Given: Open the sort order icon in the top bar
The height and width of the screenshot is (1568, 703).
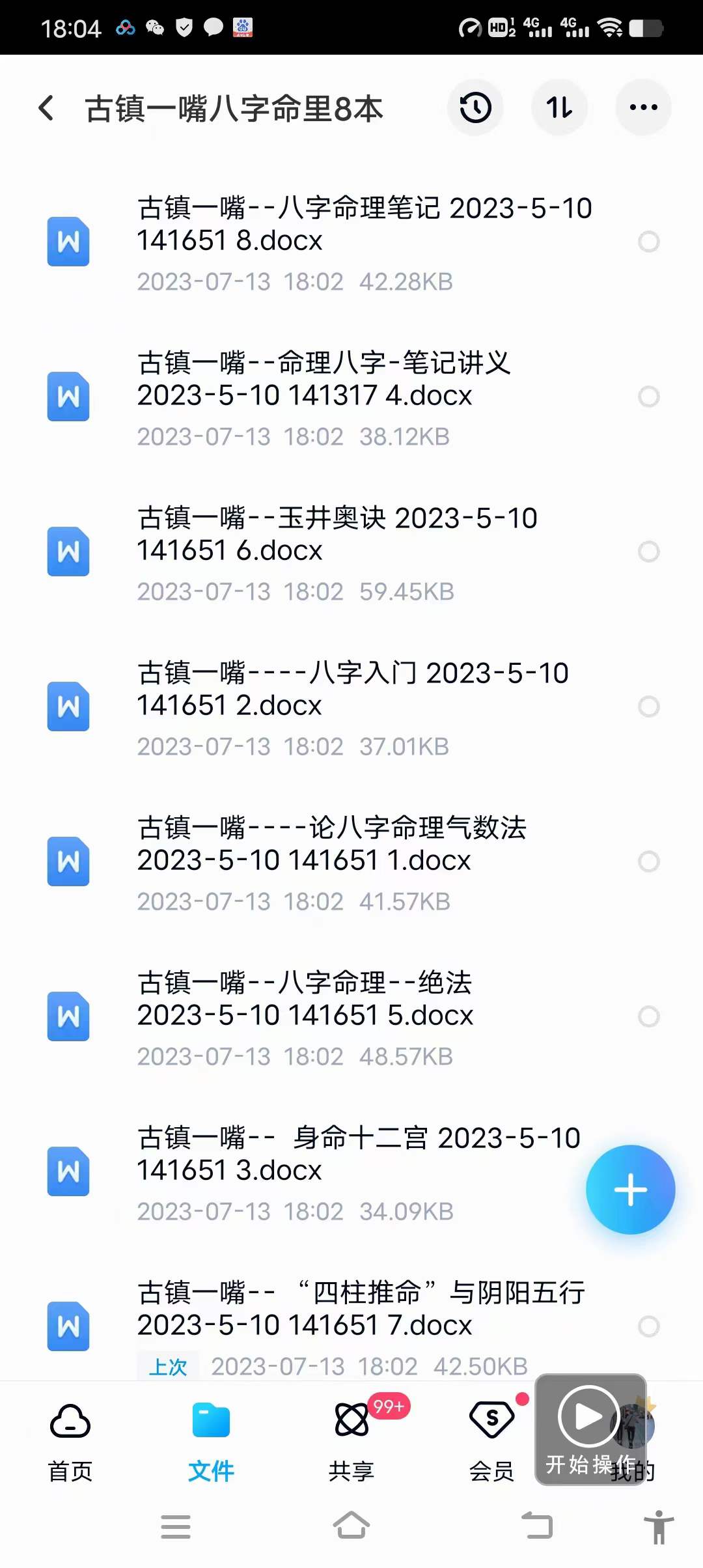Looking at the screenshot, I should point(560,107).
